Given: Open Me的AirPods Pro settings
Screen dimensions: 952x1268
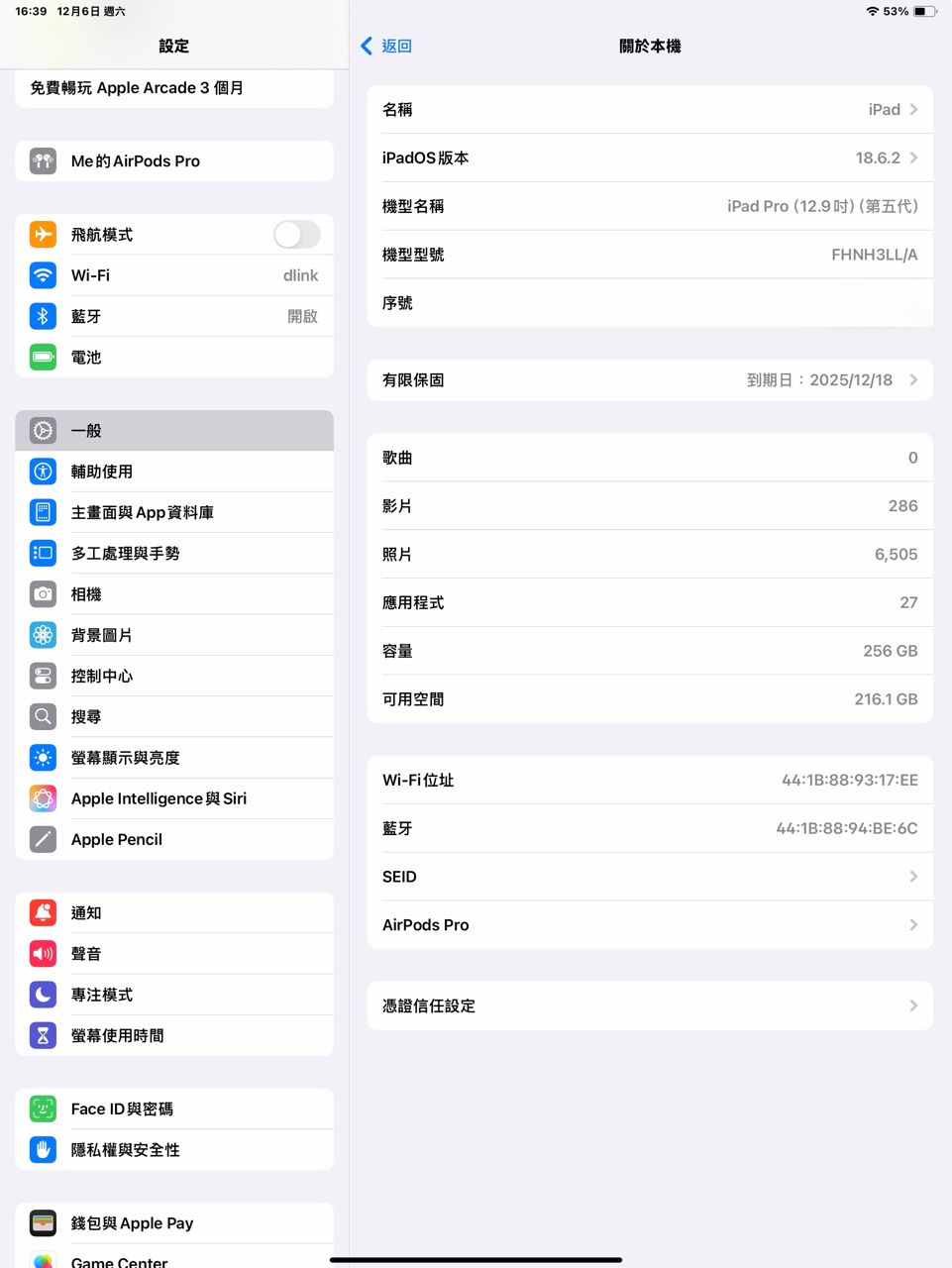Looking at the screenshot, I should [173, 160].
